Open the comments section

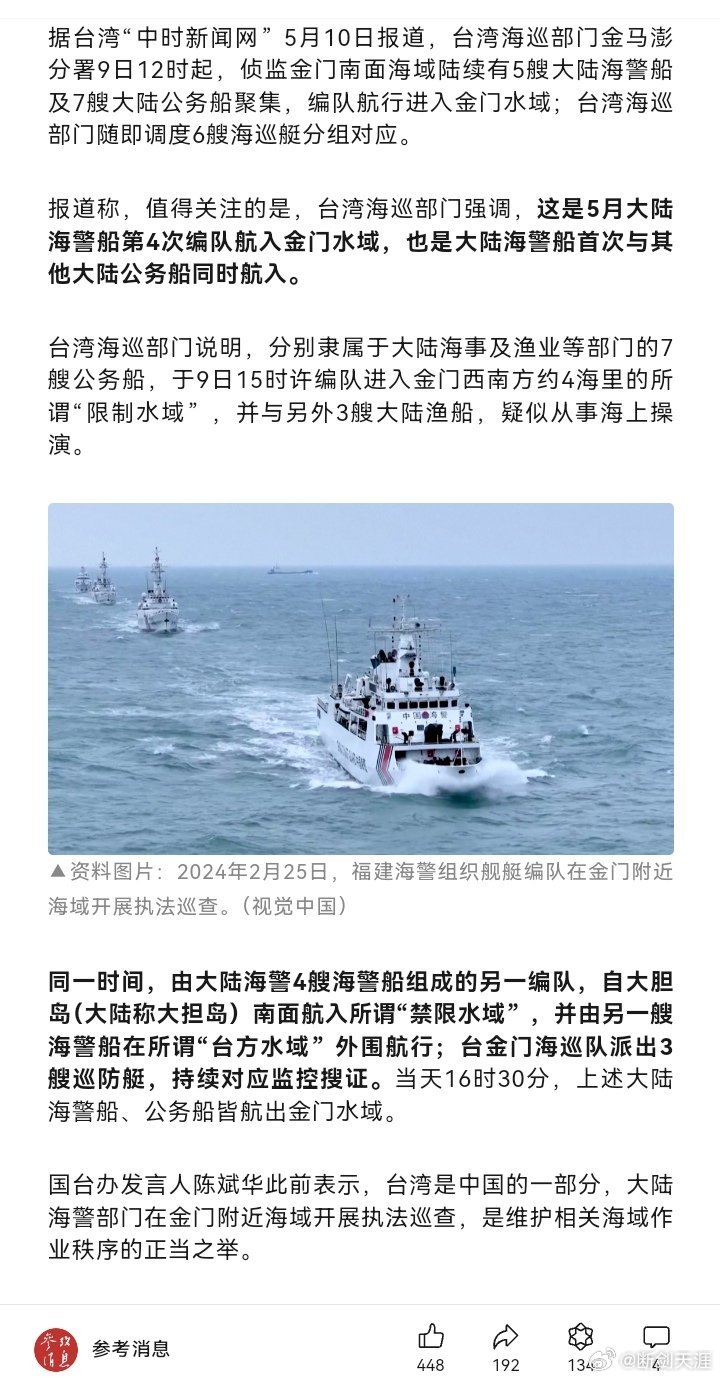point(656,1337)
